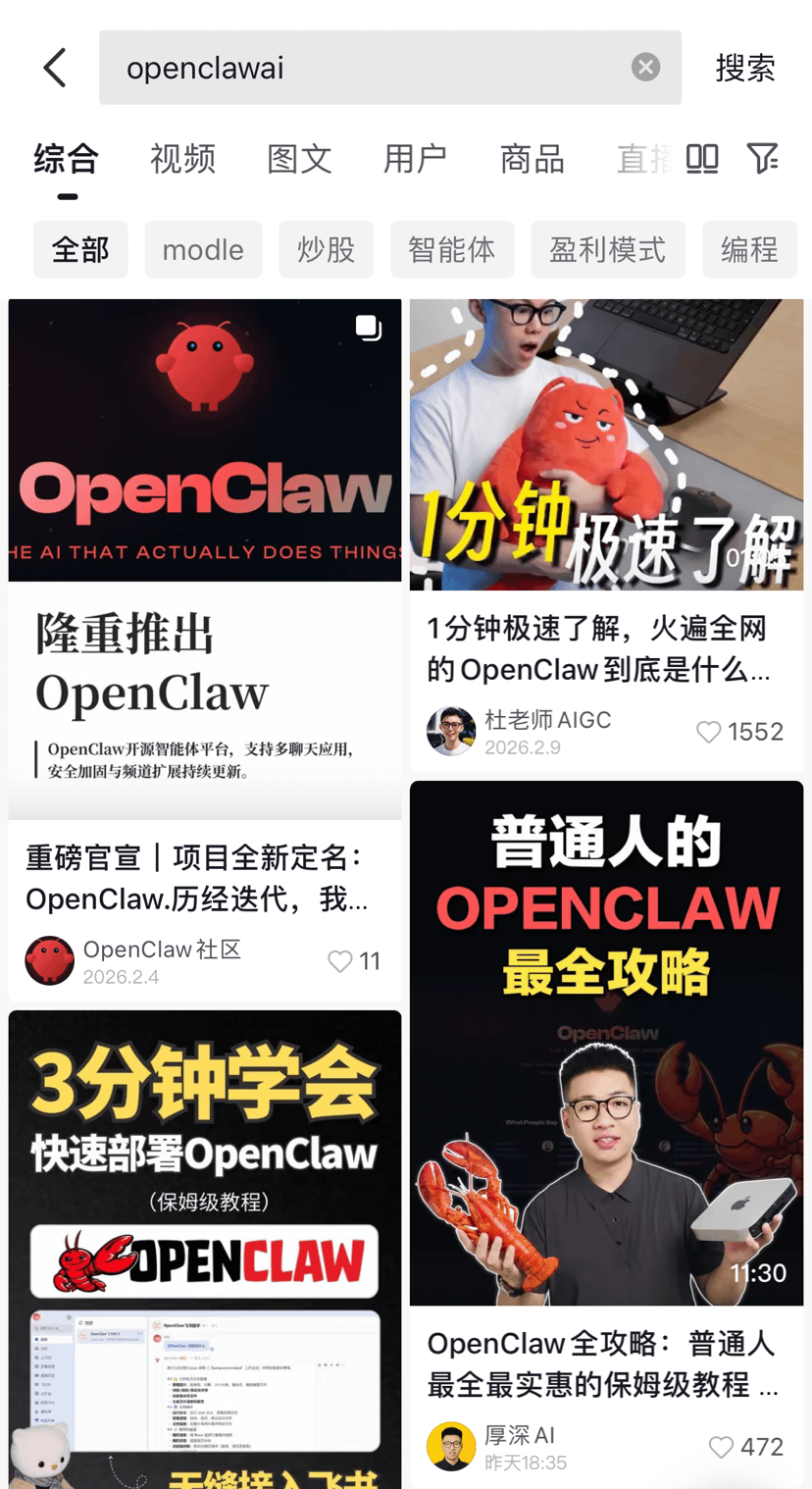Select the modle chip
Viewport: 812px width, 1489px height.
203,249
